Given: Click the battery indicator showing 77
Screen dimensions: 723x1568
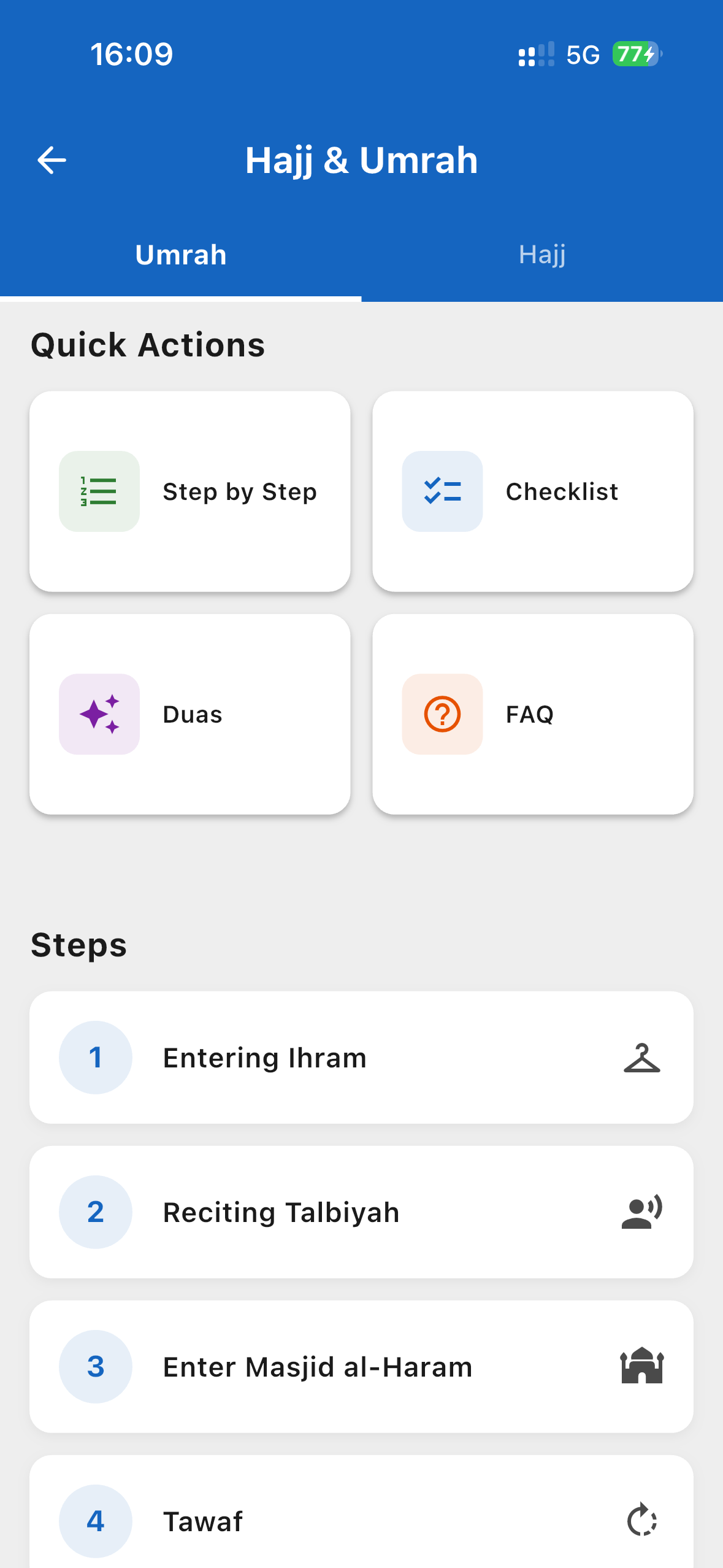Looking at the screenshot, I should click(x=632, y=55).
